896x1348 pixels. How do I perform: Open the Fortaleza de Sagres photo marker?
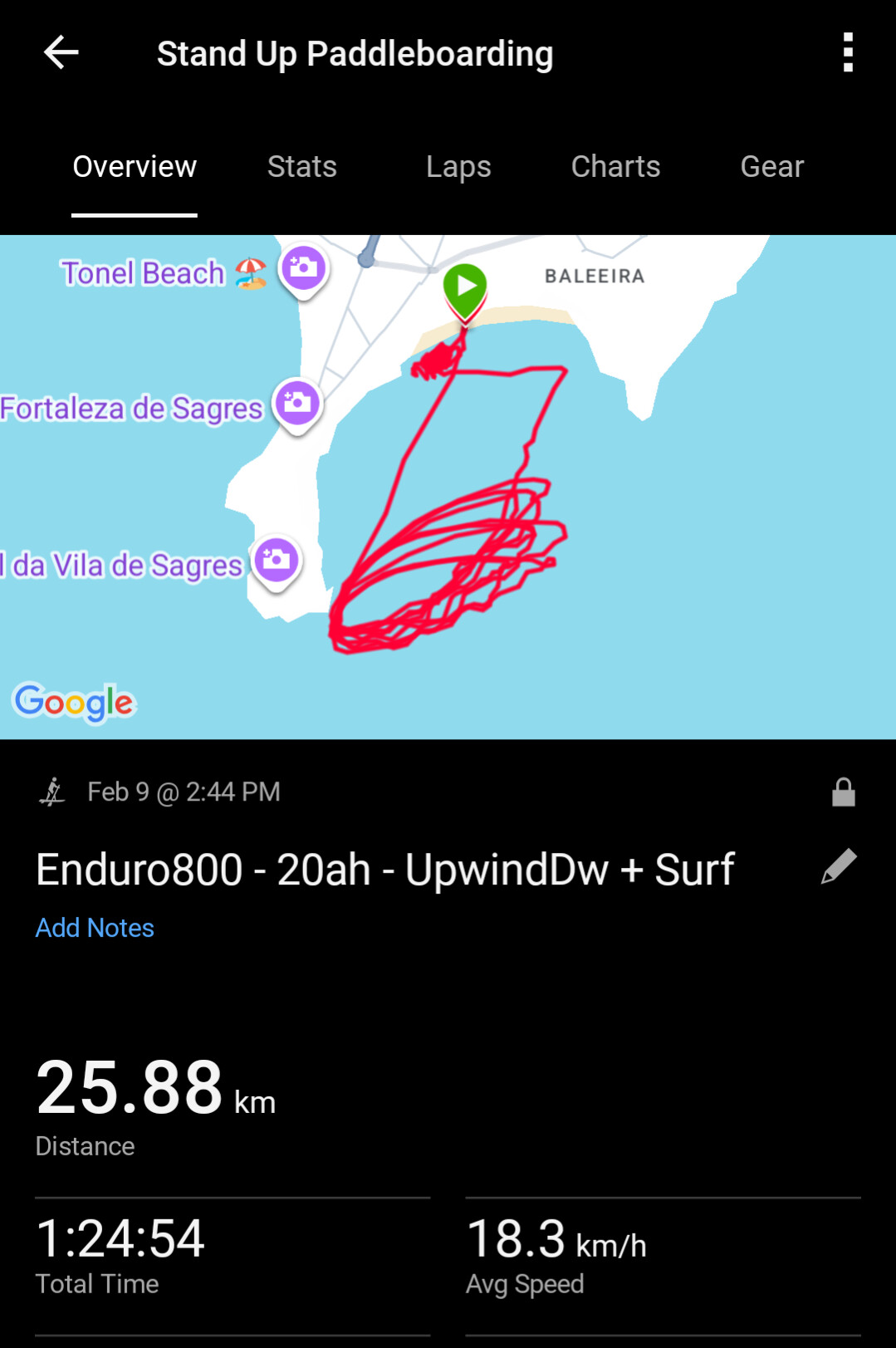pos(297,404)
